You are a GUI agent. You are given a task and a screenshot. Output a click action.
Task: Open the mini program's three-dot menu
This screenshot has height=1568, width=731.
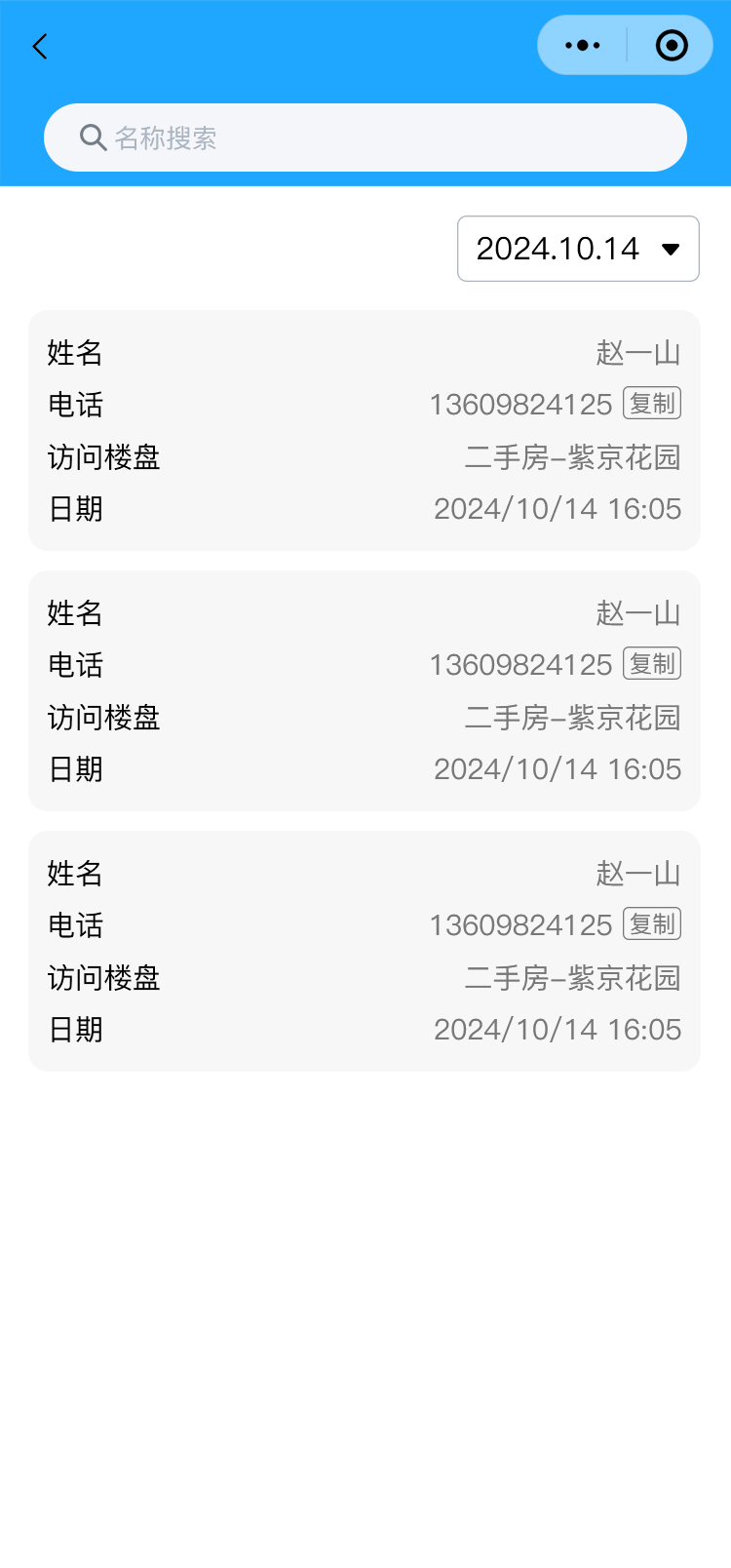(x=583, y=46)
